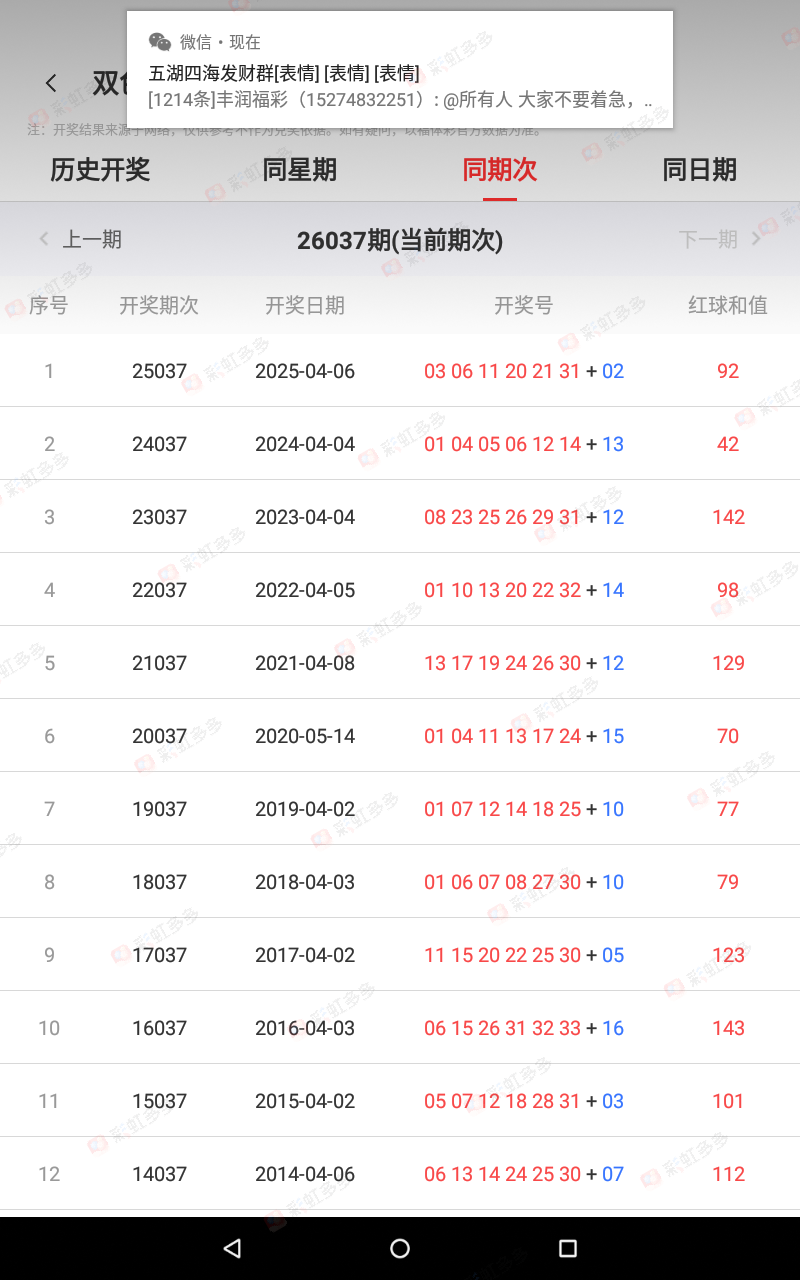The height and width of the screenshot is (1280, 800).
Task: Switch to the 同星期 tab
Action: [300, 170]
